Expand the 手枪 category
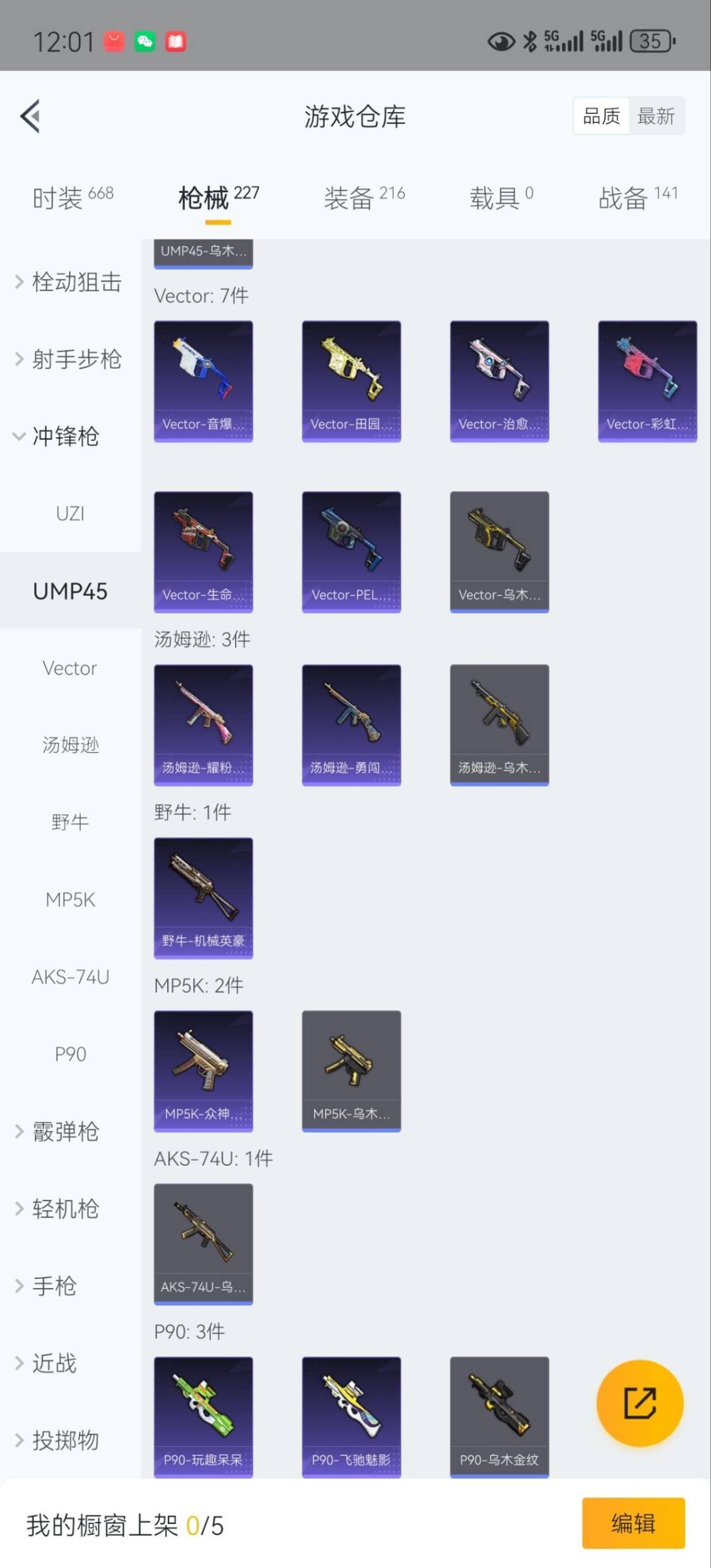The height and width of the screenshot is (1568, 711). coord(55,1285)
